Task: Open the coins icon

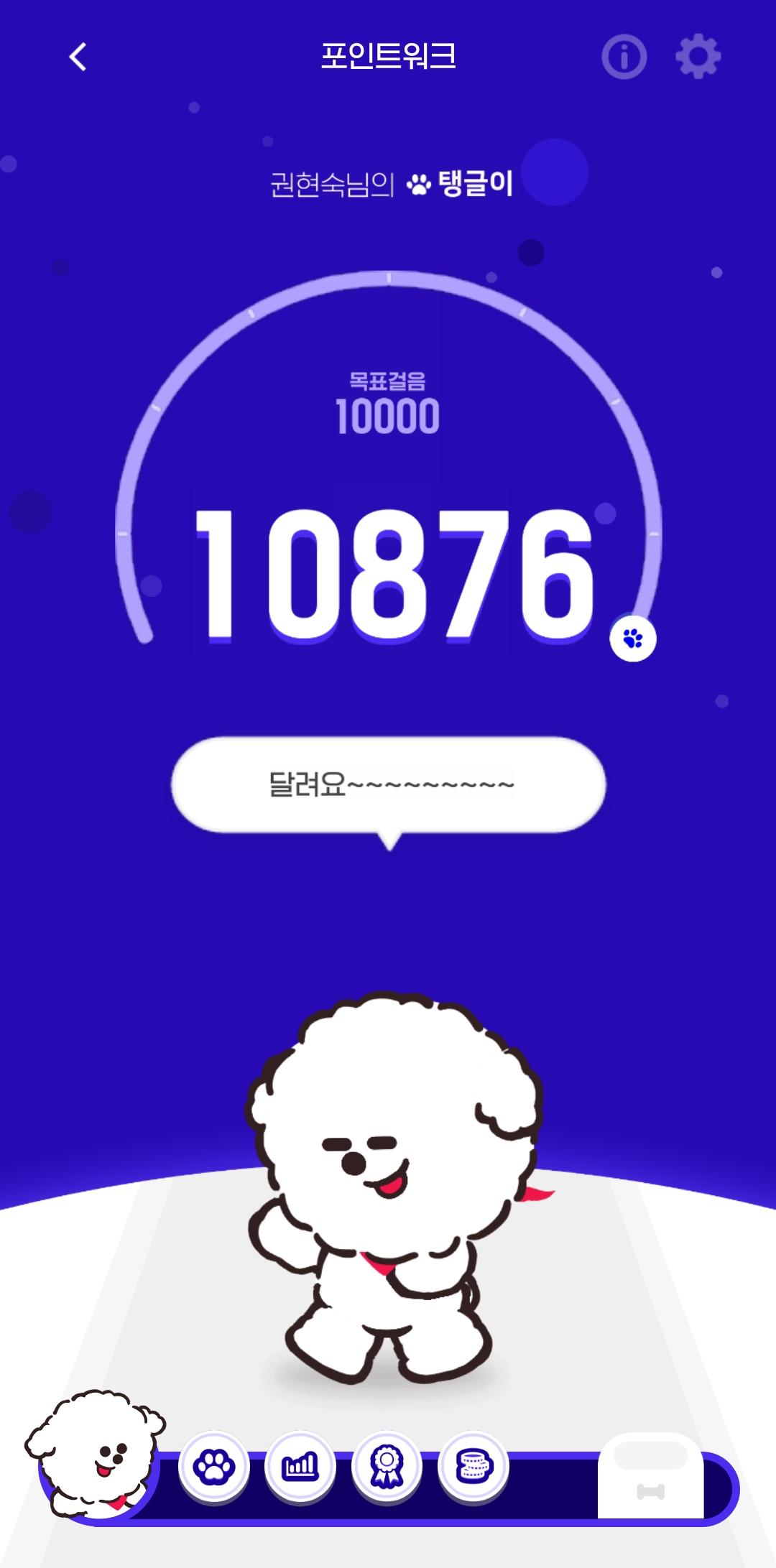Action: coord(474,1465)
